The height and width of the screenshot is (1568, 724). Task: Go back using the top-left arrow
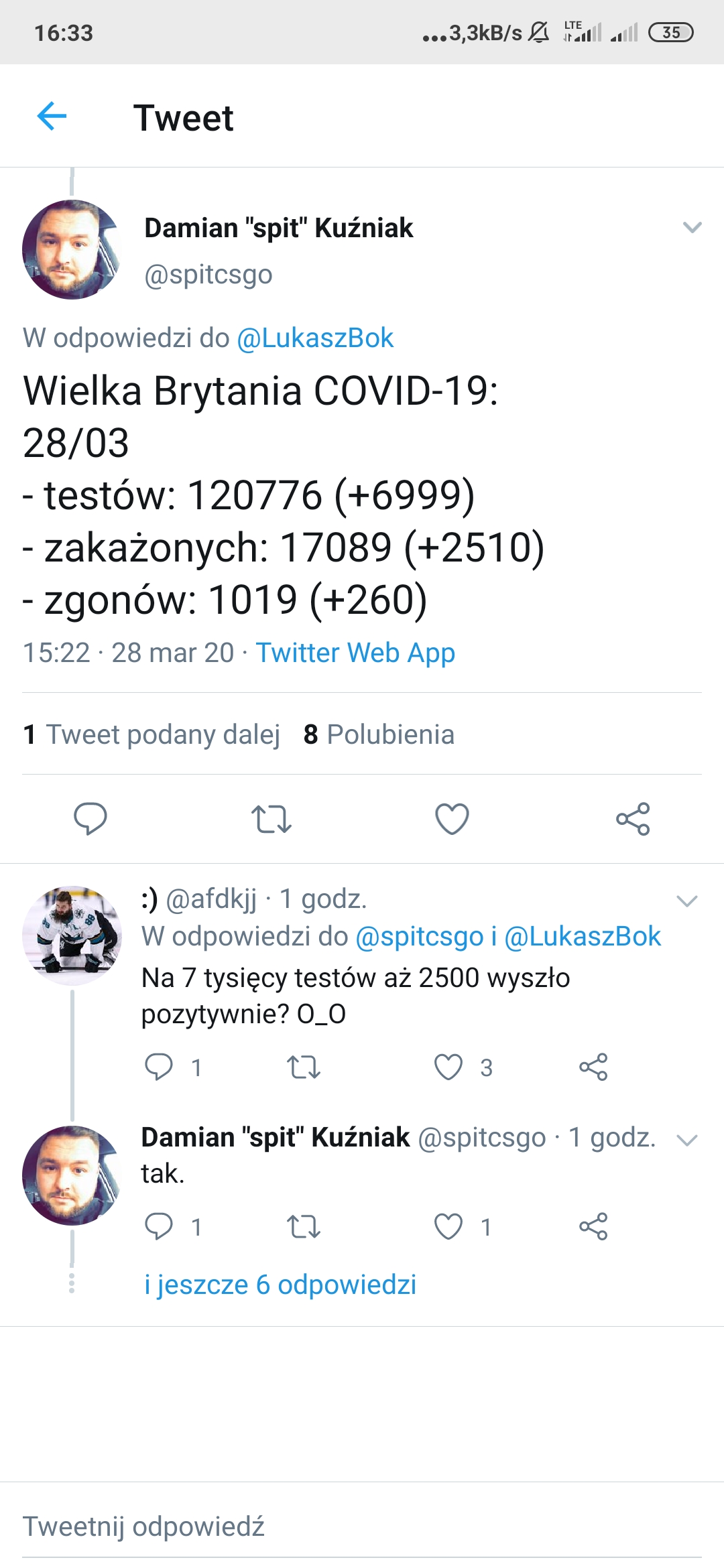tap(52, 117)
